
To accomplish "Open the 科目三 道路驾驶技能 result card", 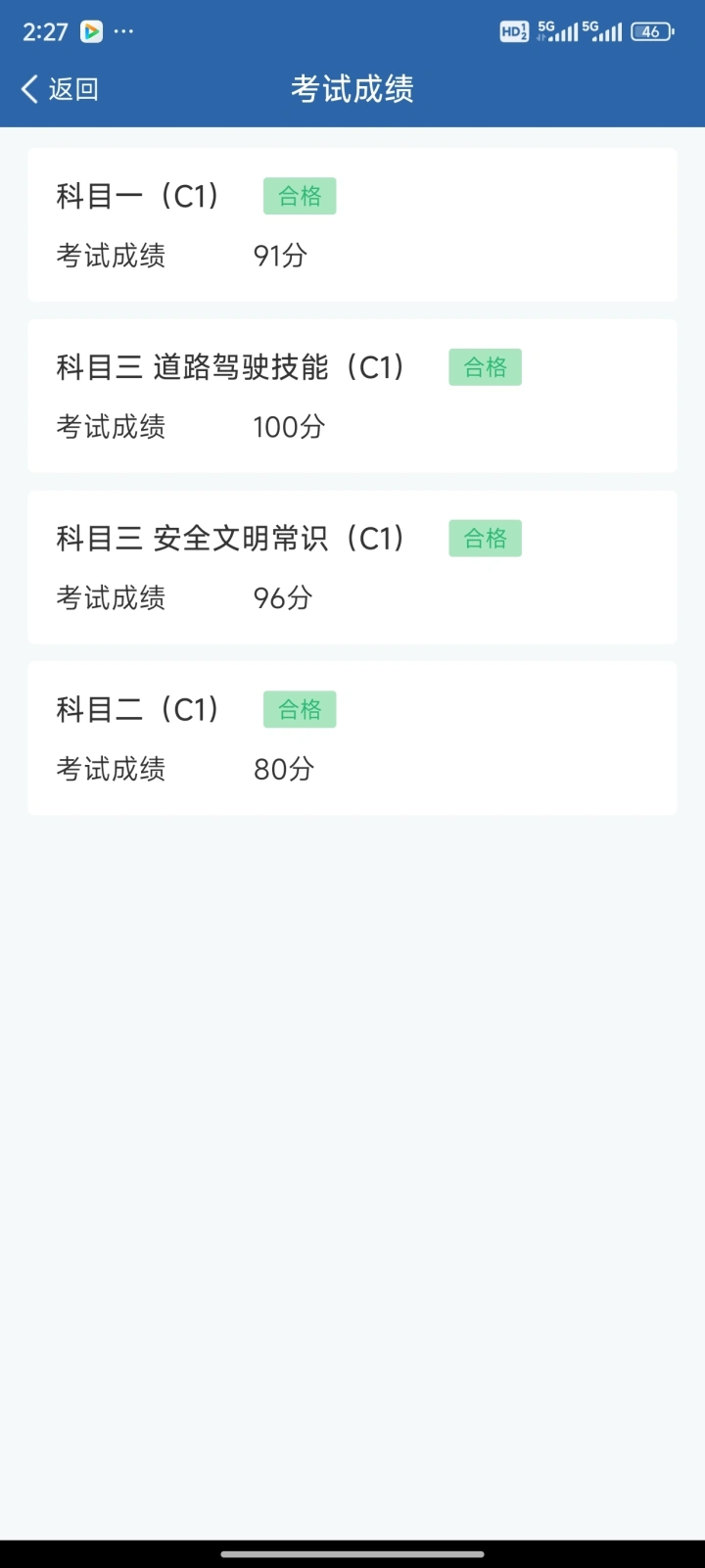I will 352,397.
